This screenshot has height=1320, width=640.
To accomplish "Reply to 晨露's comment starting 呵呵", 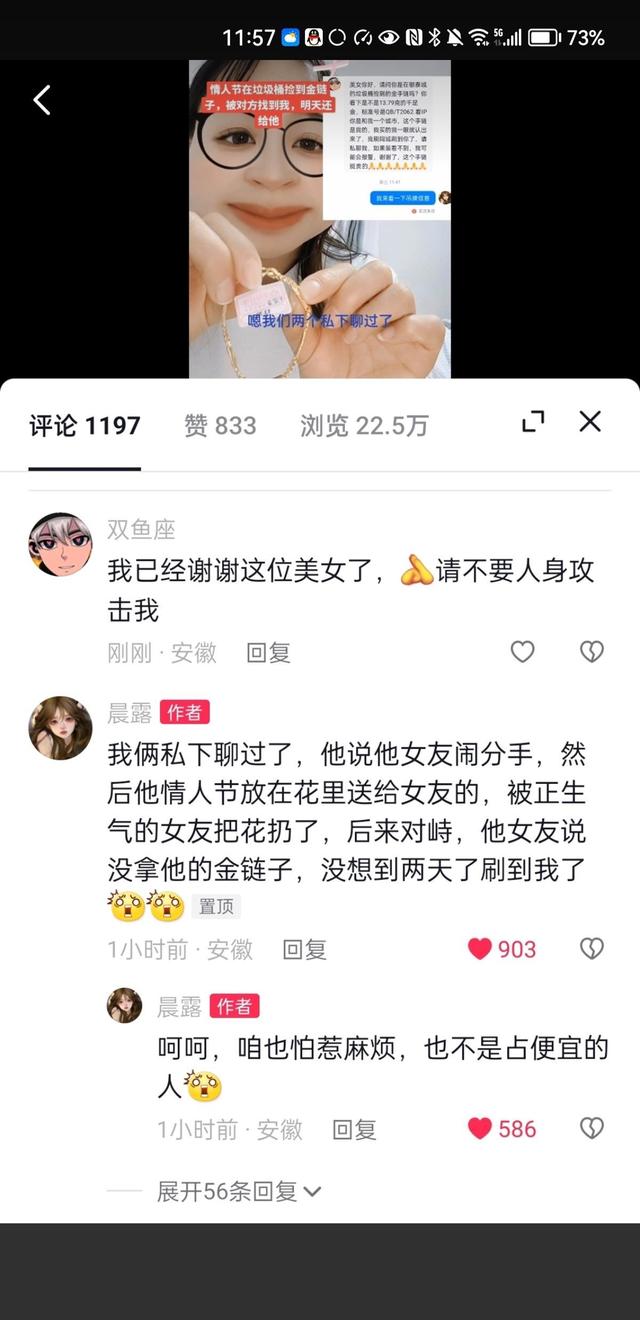I will [354, 1129].
